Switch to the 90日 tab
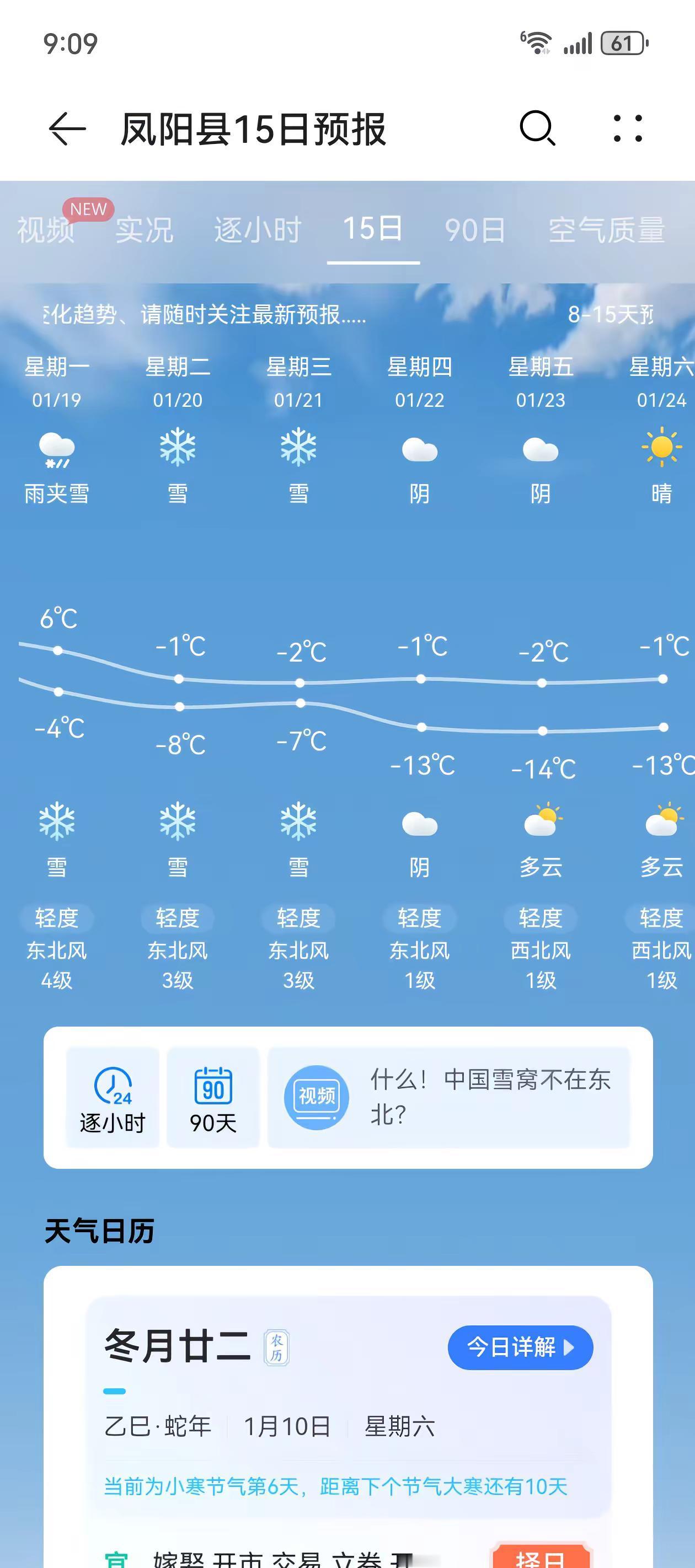Screen dimensions: 695x1568 point(474,230)
